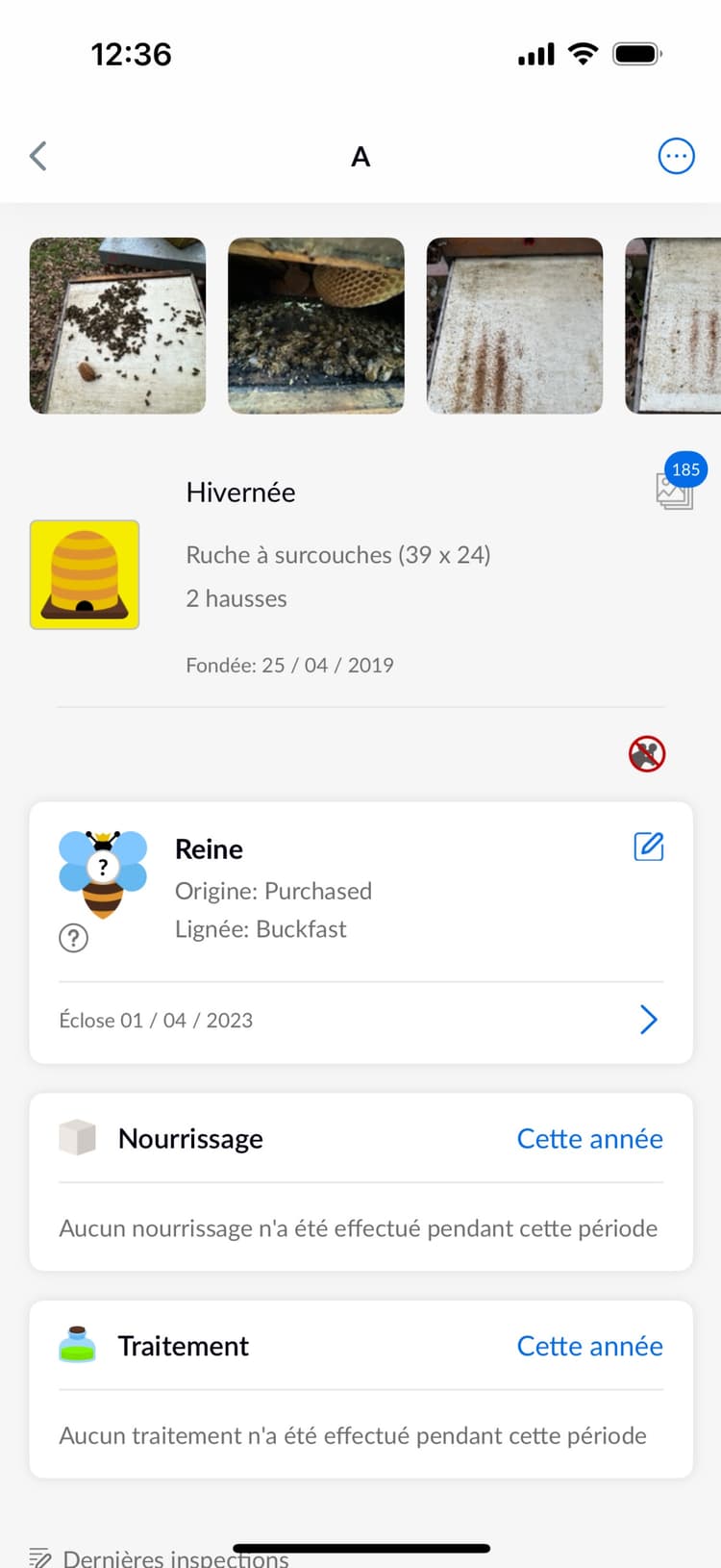Navigate back with the left chevron
721x1568 pixels.
pos(38,155)
